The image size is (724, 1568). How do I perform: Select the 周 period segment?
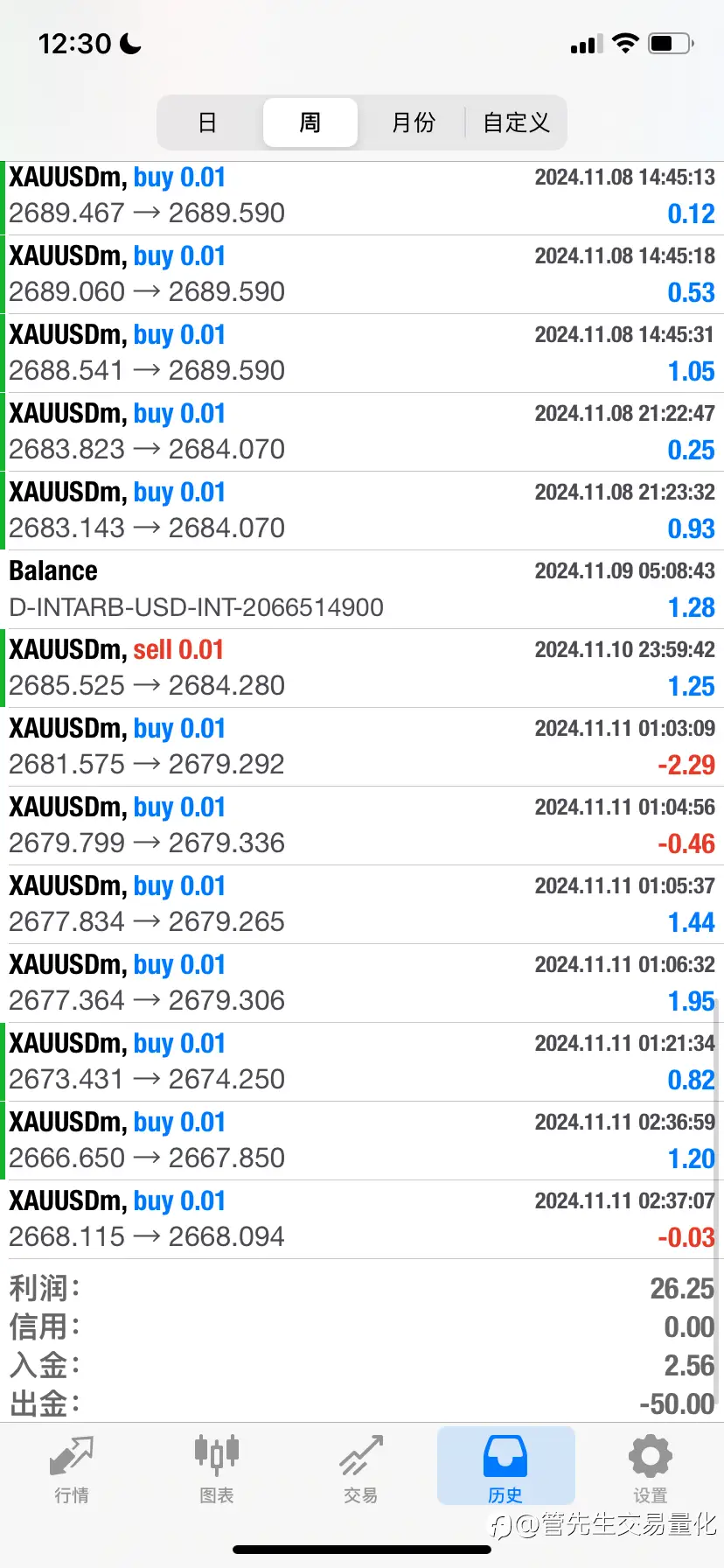point(310,122)
